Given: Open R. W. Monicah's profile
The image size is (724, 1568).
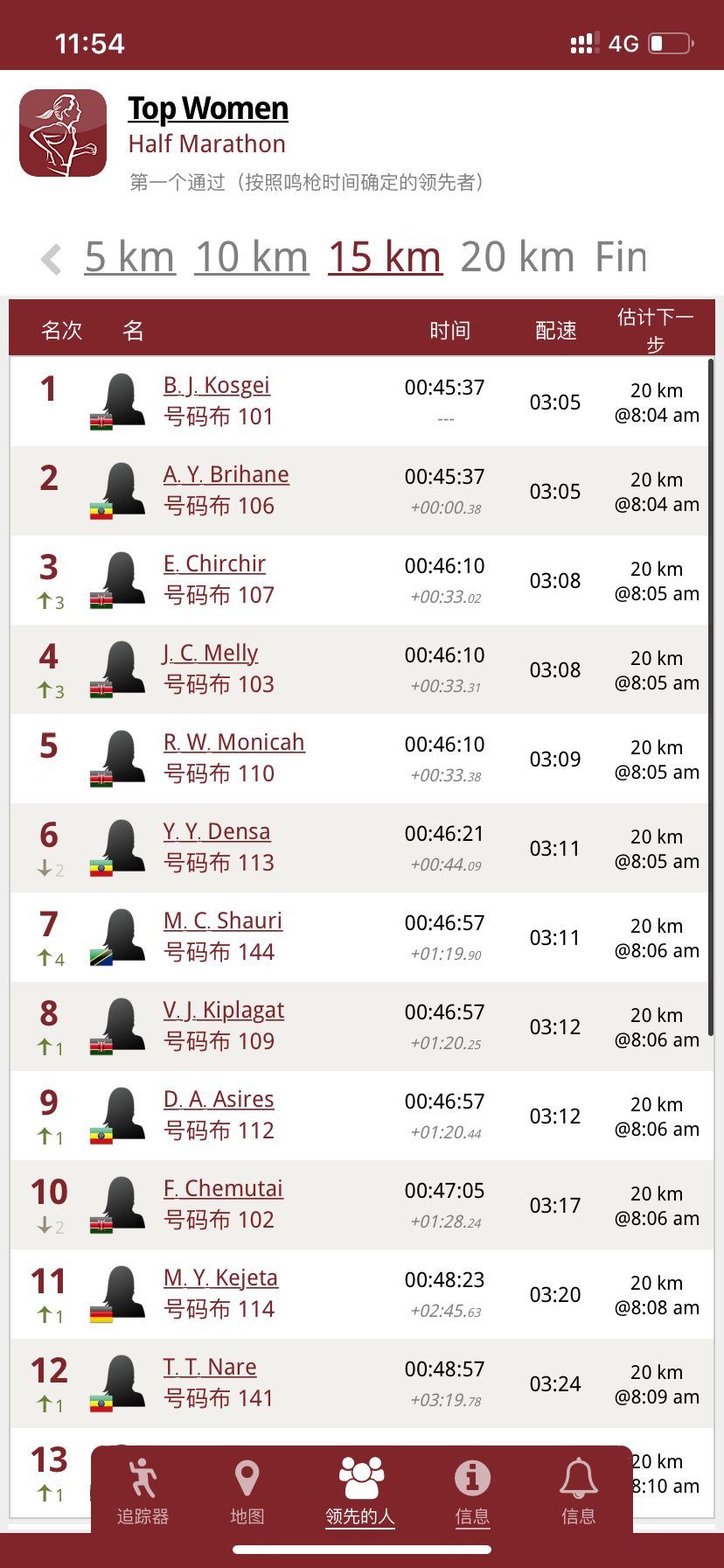Looking at the screenshot, I should (233, 743).
